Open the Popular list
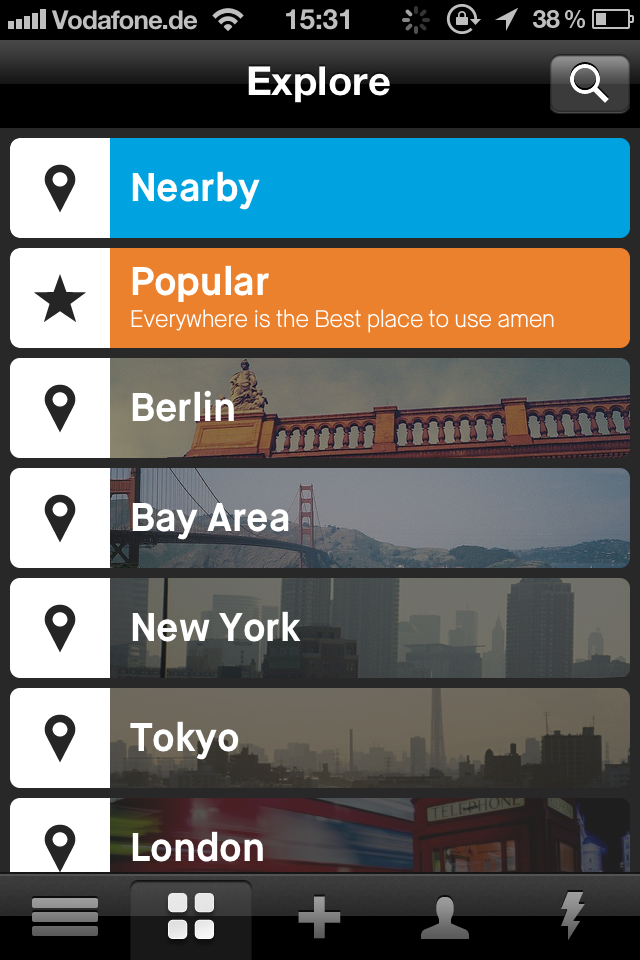The image size is (640, 960). pos(320,298)
